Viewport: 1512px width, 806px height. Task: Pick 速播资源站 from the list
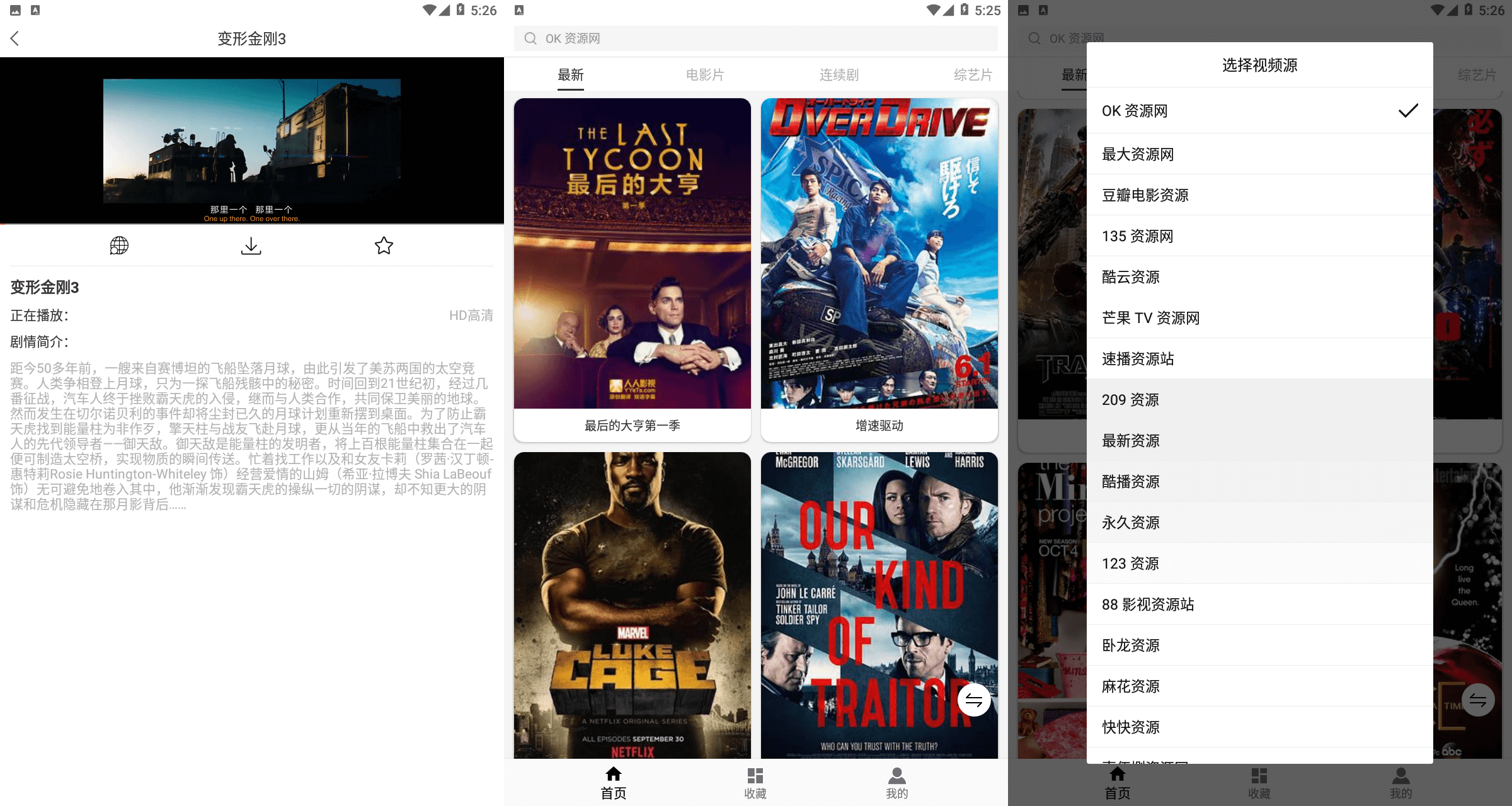coord(1259,359)
